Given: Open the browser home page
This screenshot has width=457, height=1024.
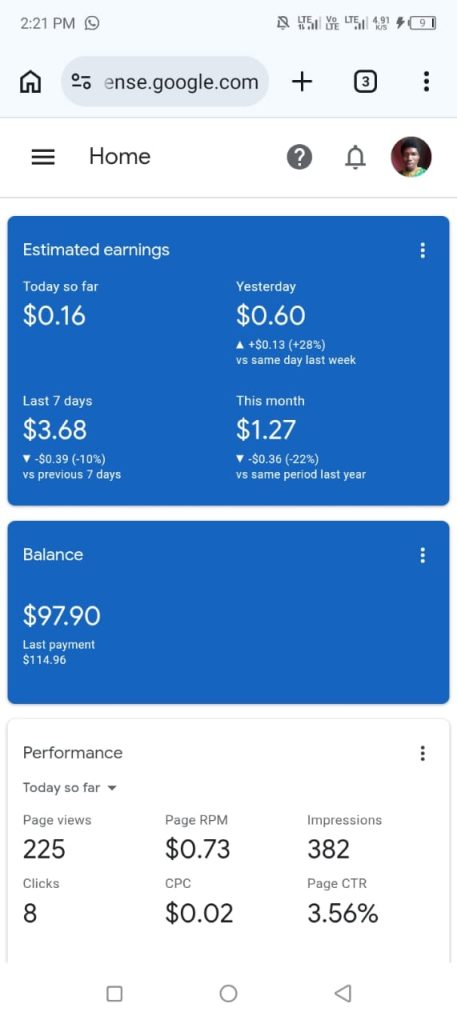Looking at the screenshot, I should pos(31,82).
